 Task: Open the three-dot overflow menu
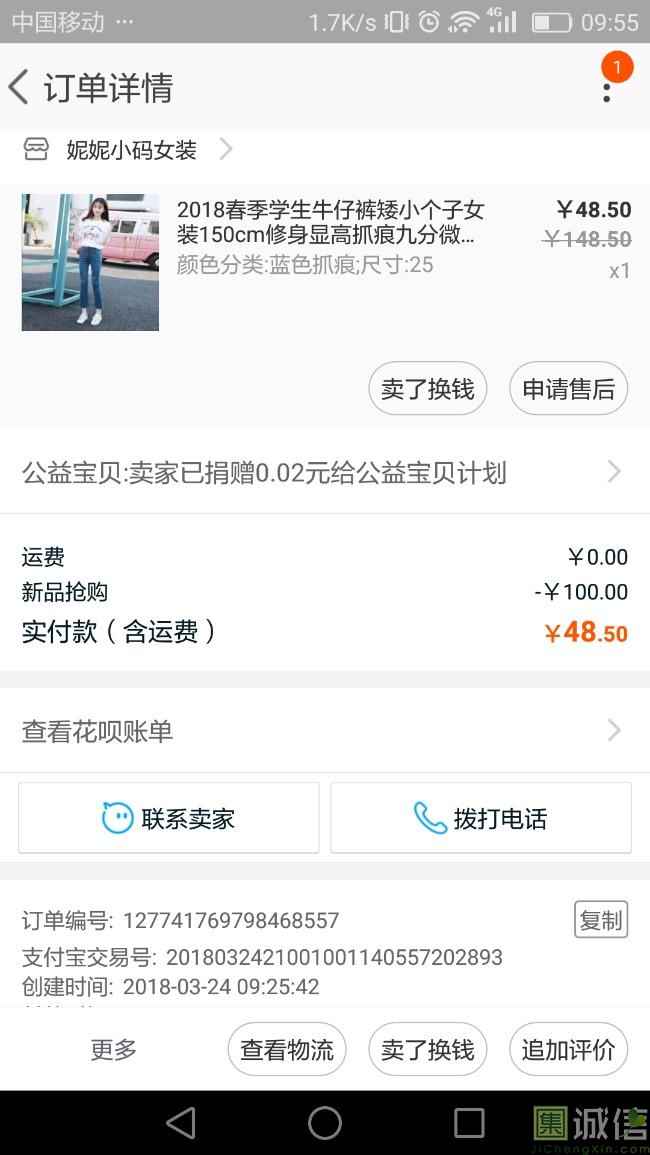point(607,88)
